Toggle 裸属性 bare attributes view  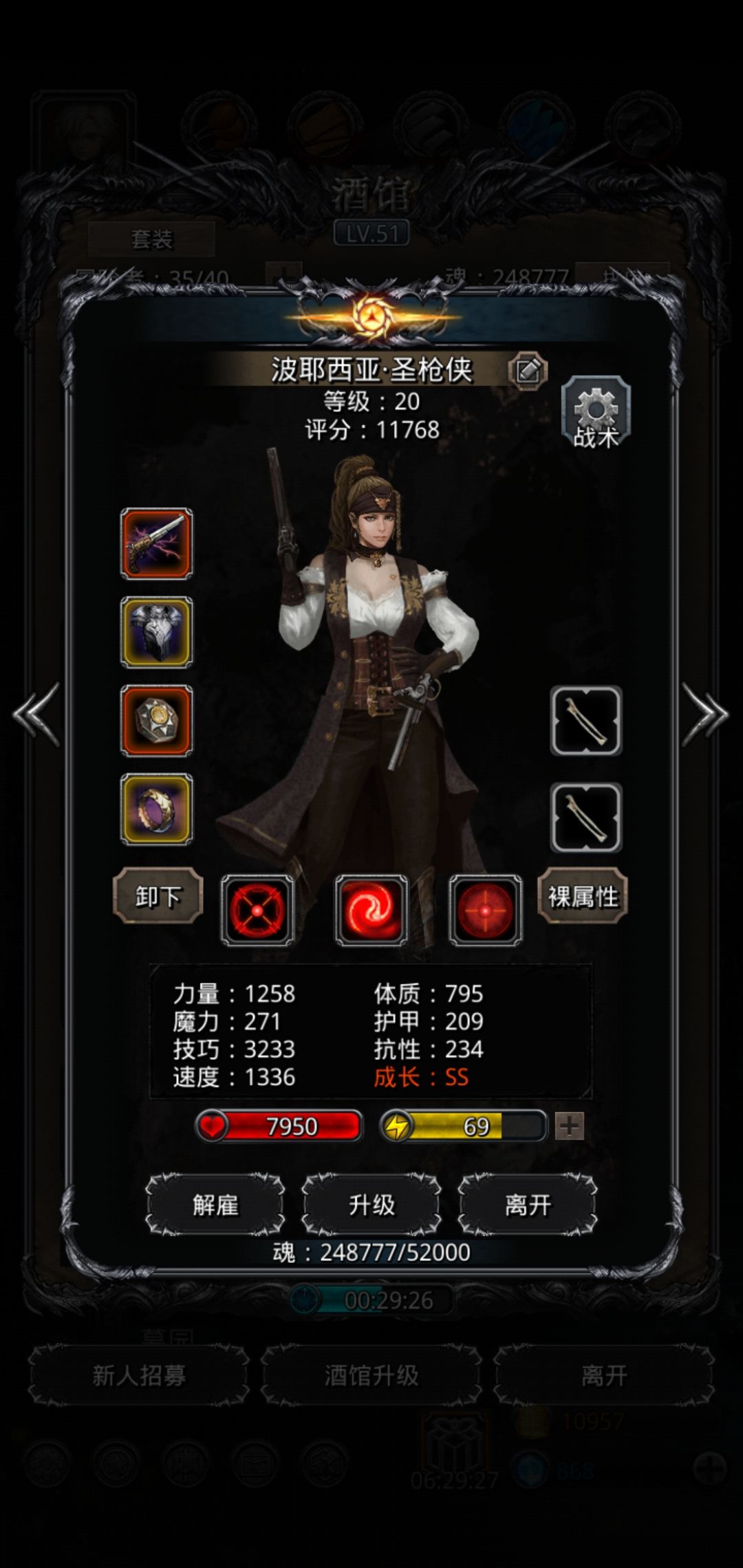[x=583, y=896]
